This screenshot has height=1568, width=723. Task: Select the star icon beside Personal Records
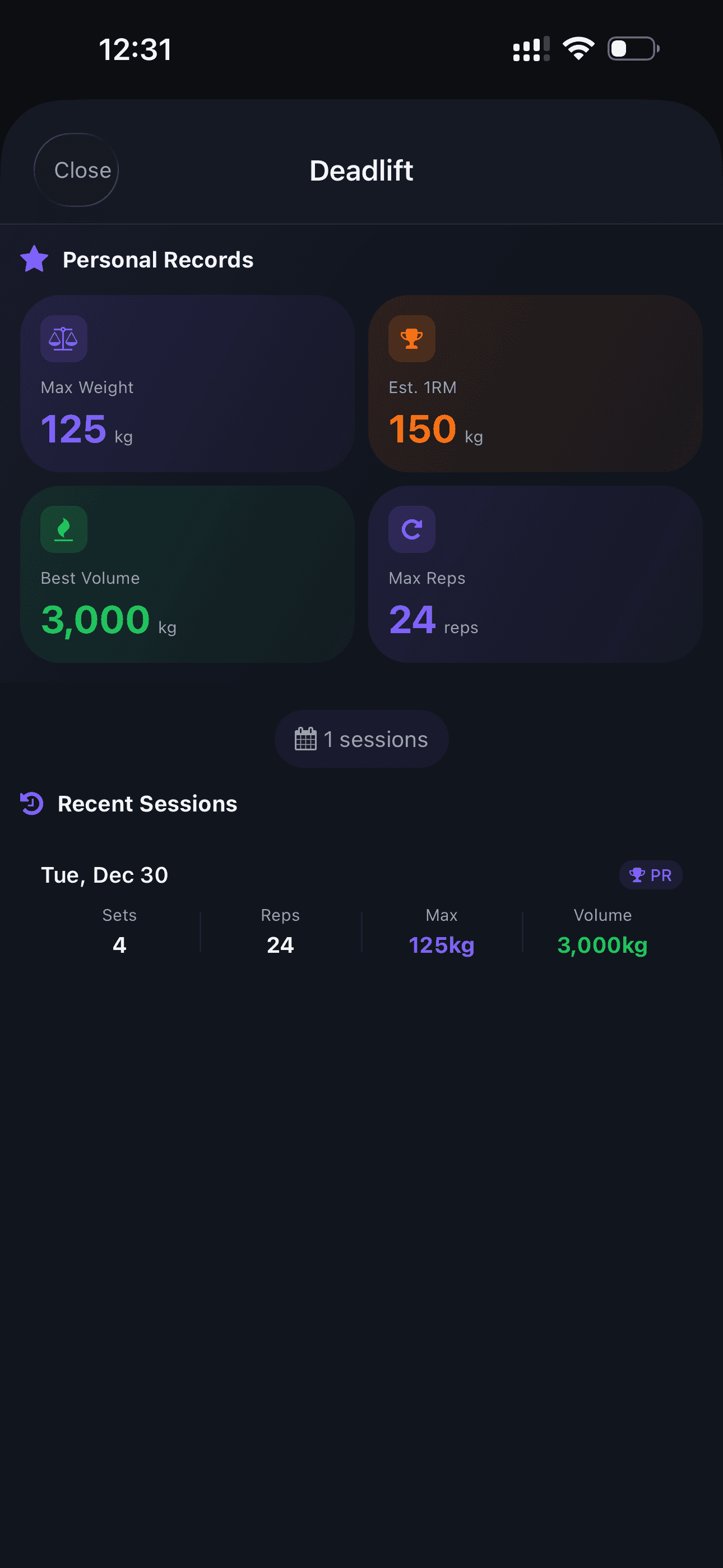34,259
